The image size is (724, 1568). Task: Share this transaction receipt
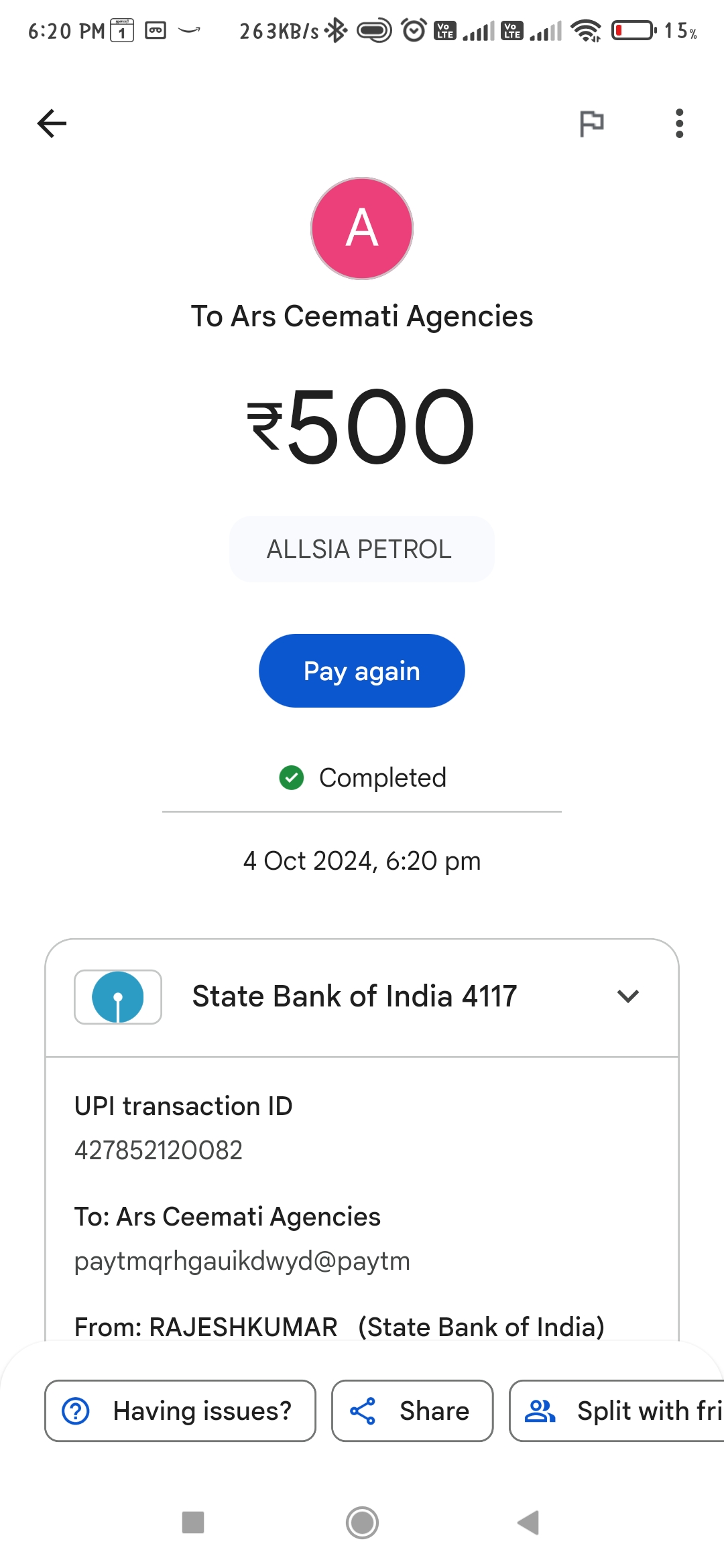tap(412, 1411)
